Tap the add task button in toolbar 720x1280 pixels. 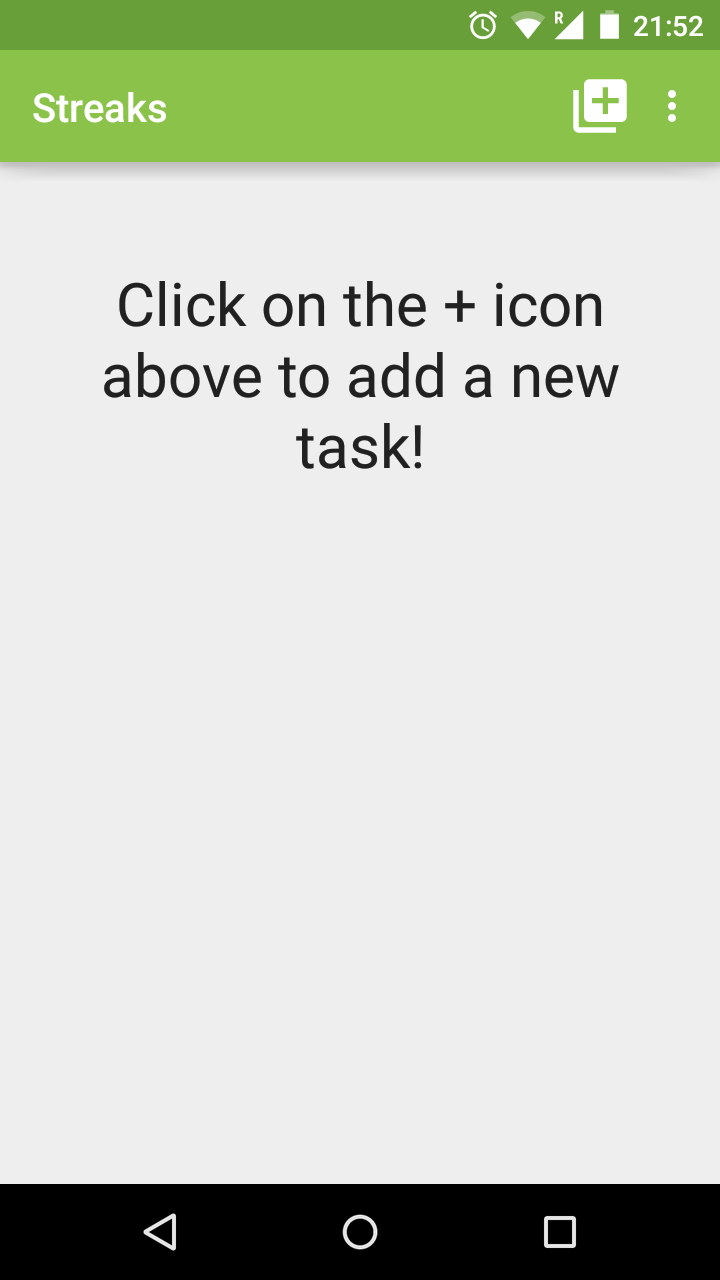tap(599, 105)
